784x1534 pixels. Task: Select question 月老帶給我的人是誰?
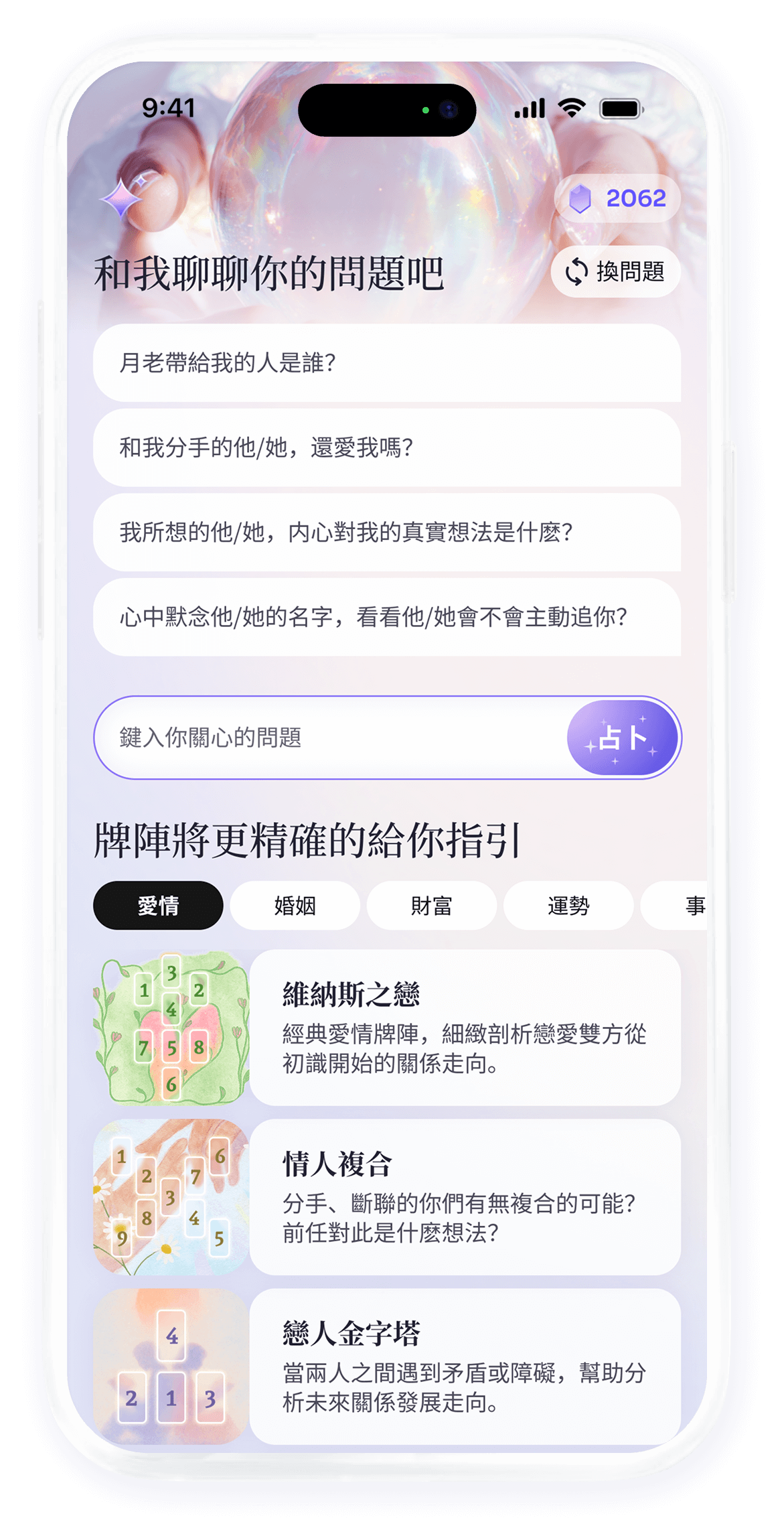tap(386, 363)
